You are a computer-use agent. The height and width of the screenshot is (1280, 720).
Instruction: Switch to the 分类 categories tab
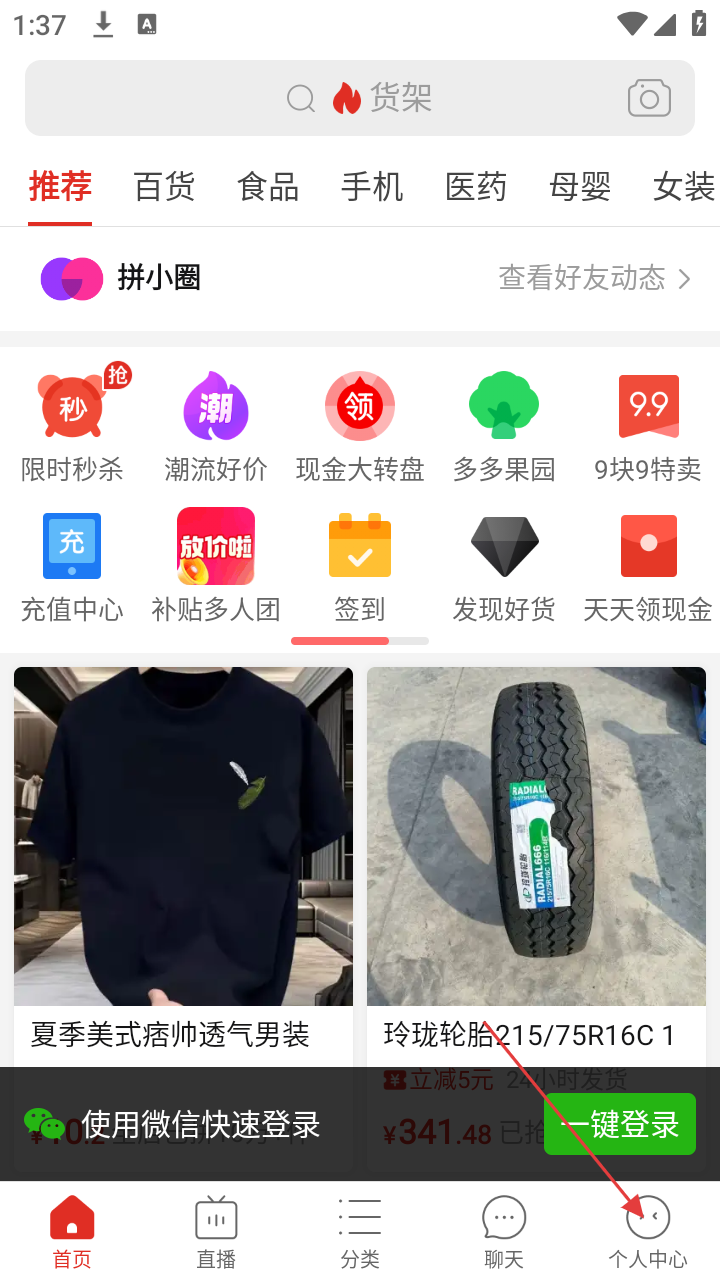click(x=360, y=1231)
